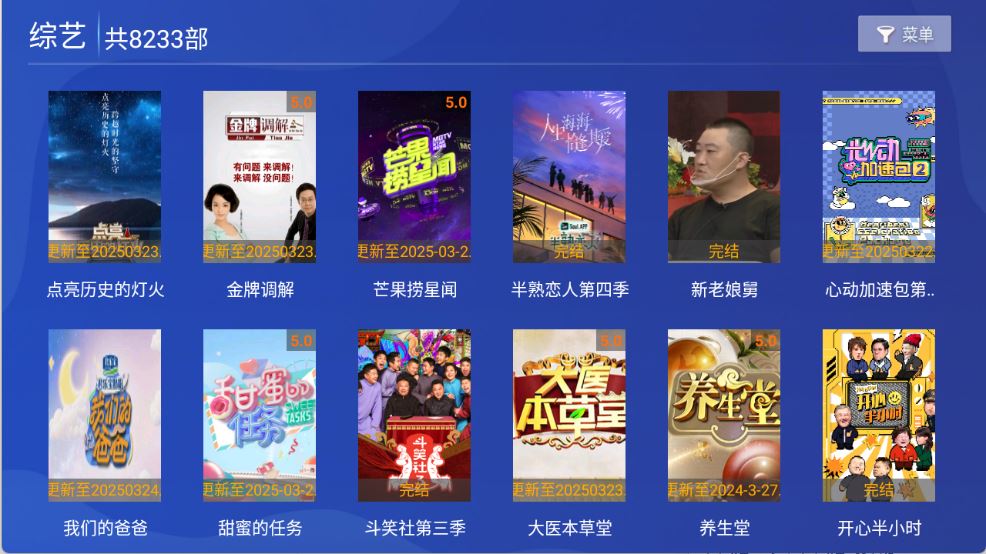Screen dimensions: 986x554
Task: View the 甜蜜的任务 program
Action: point(260,415)
